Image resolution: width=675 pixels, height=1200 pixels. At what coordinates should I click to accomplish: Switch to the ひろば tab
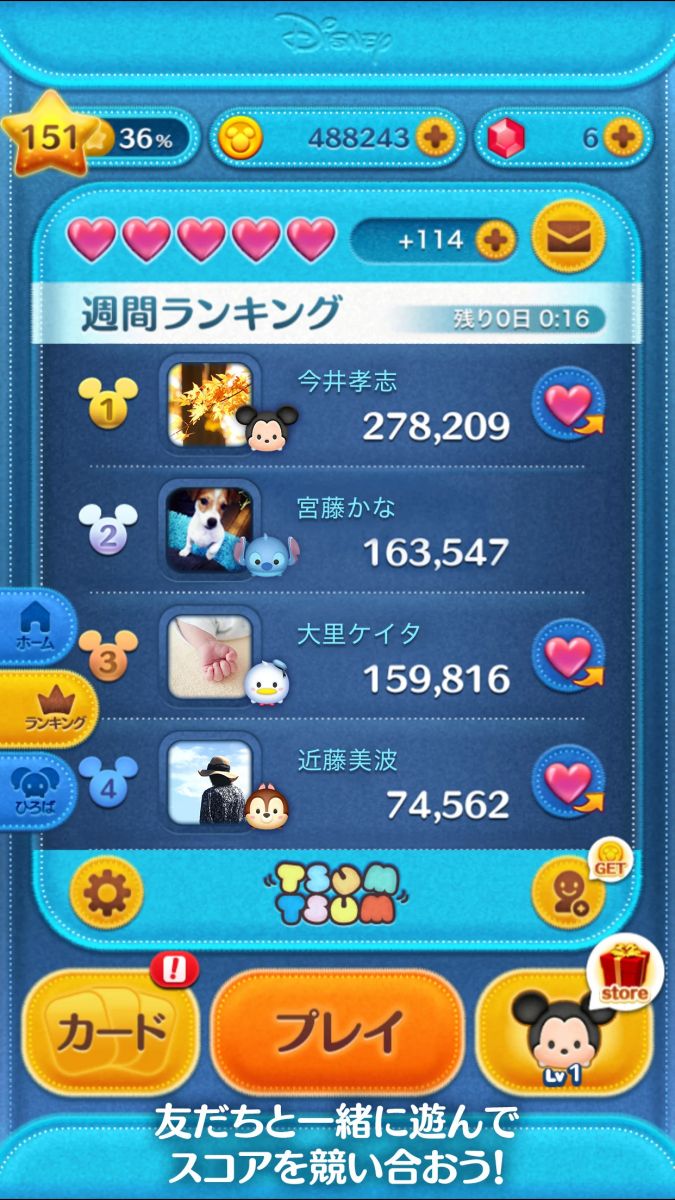36,790
